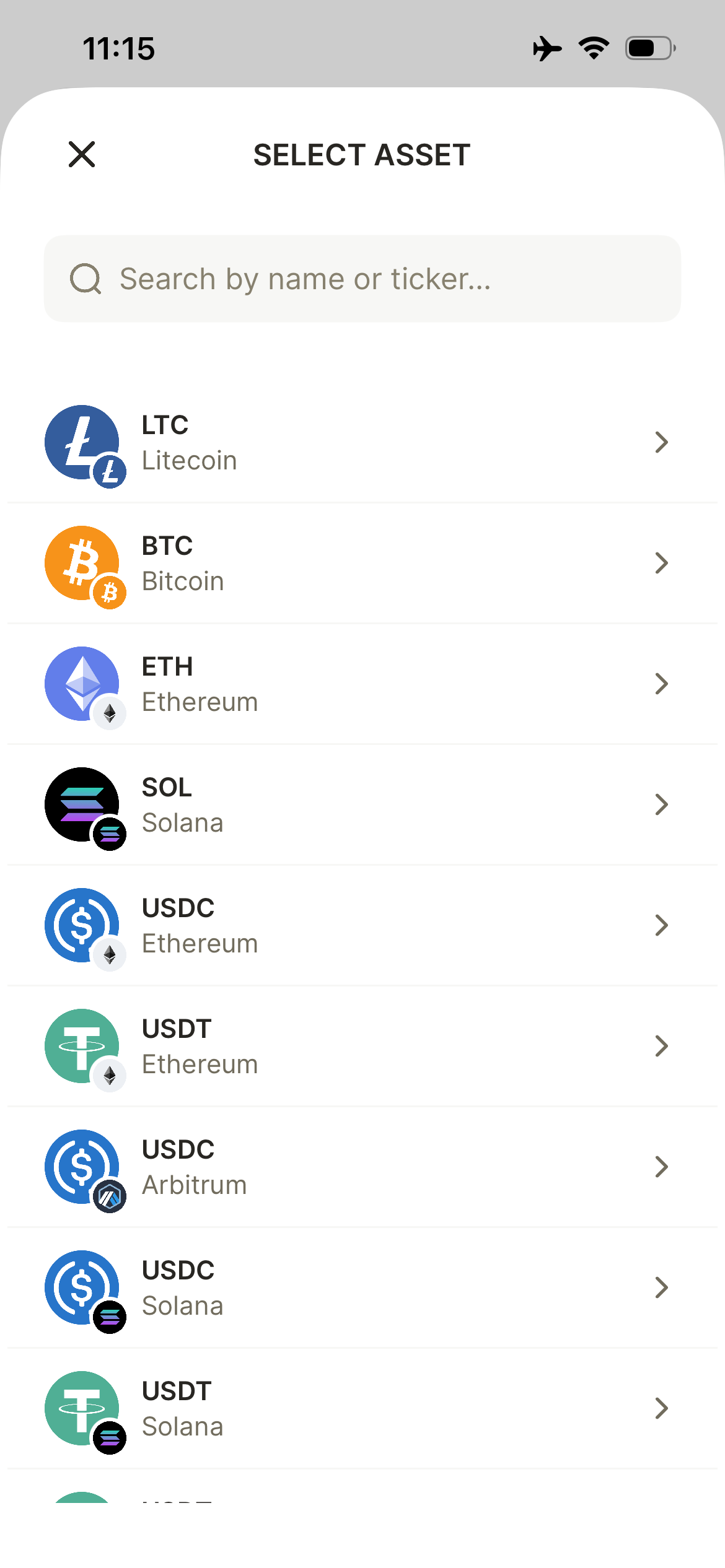Tap the search by name or ticker field
725x1568 pixels.
tap(362, 279)
